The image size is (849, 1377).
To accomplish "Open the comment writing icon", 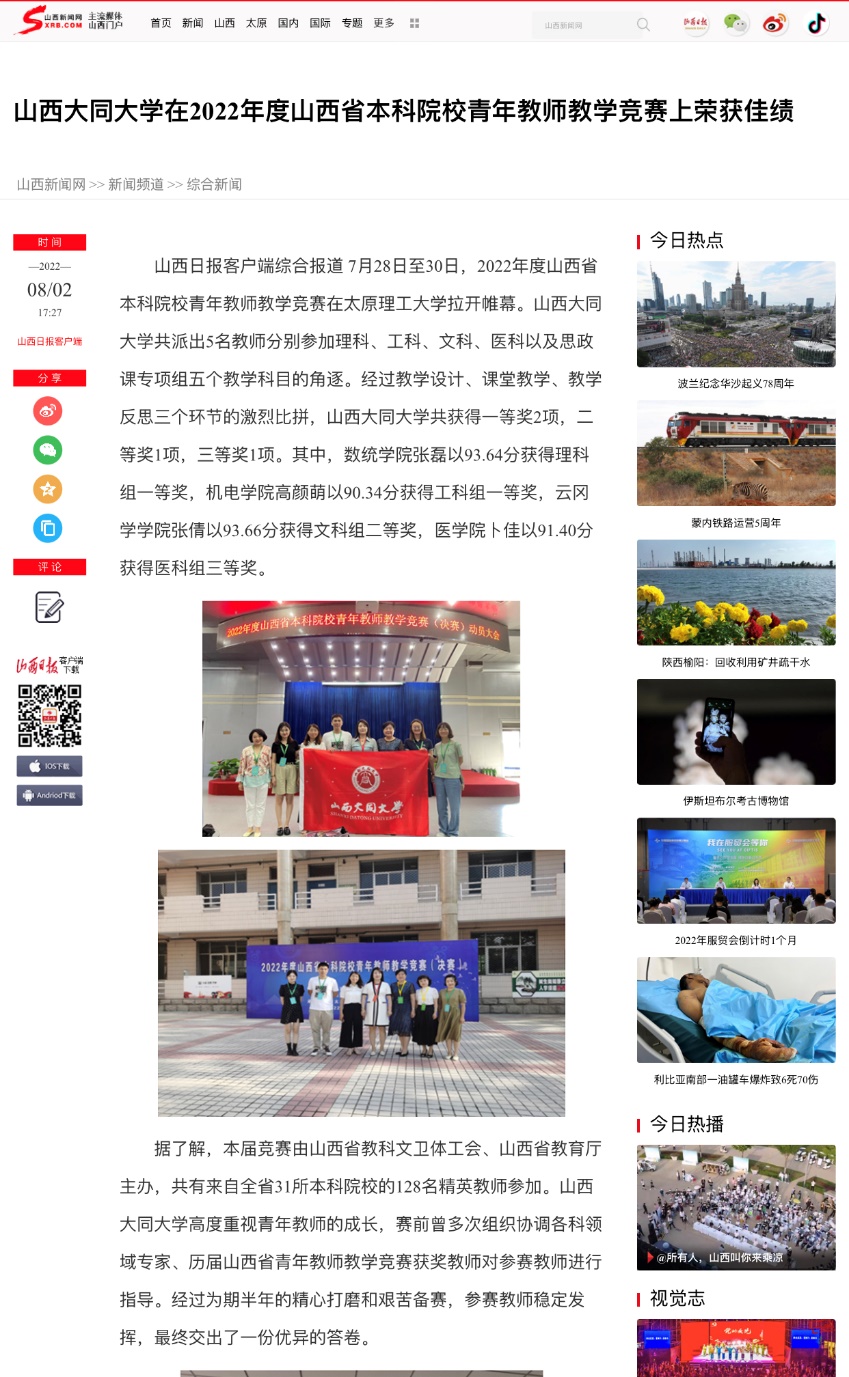I will click(x=49, y=607).
